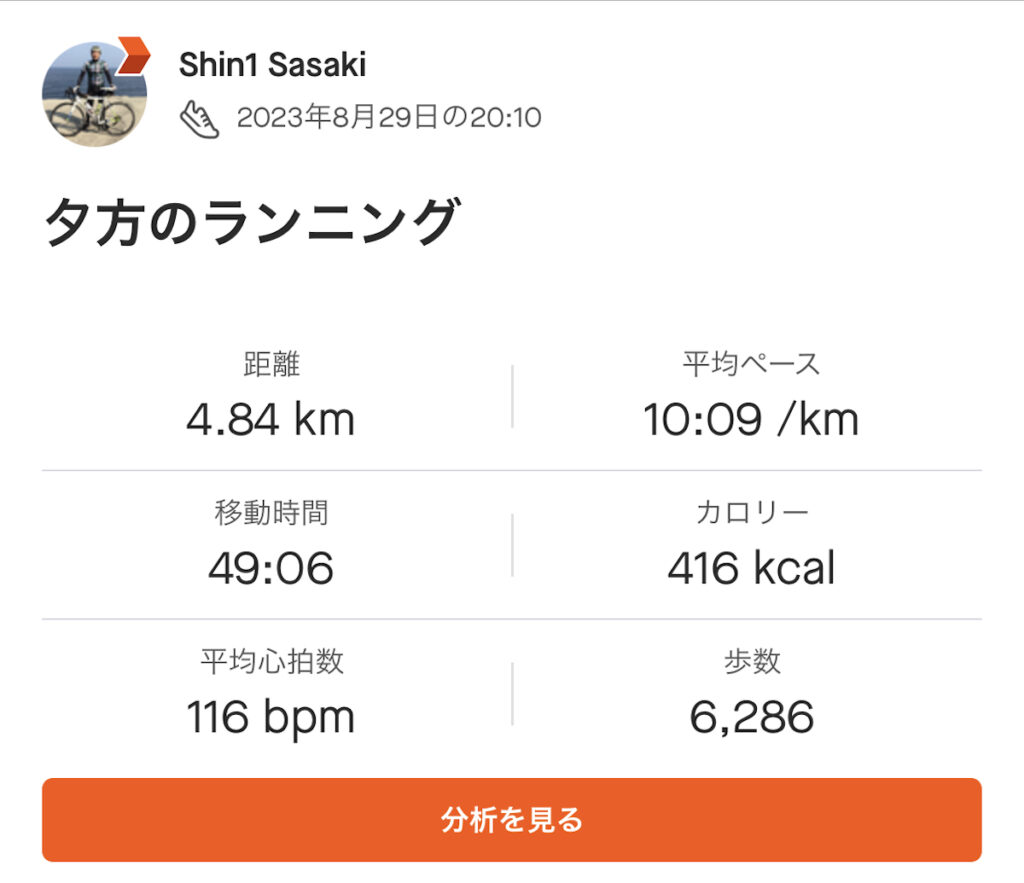Open Shin1 Sasaki's profile picture
This screenshot has width=1024, height=883.
[x=93, y=94]
